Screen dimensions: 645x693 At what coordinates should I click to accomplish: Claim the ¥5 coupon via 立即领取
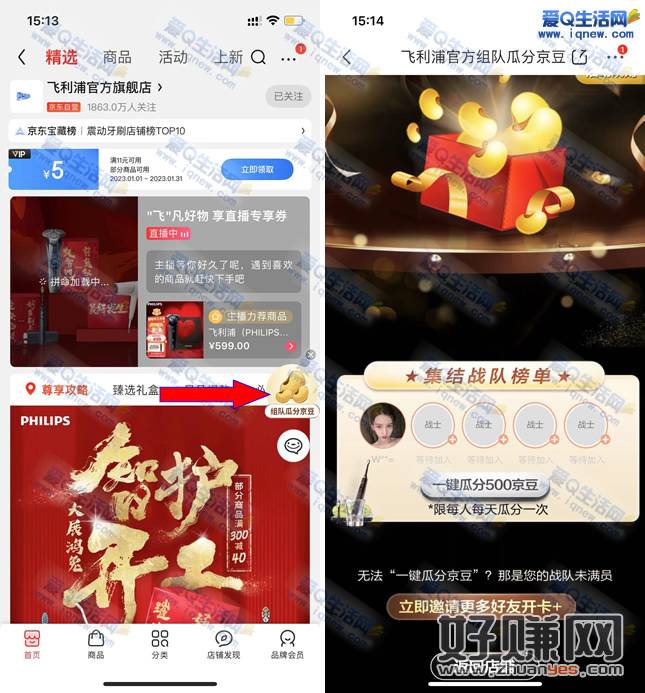click(x=249, y=169)
